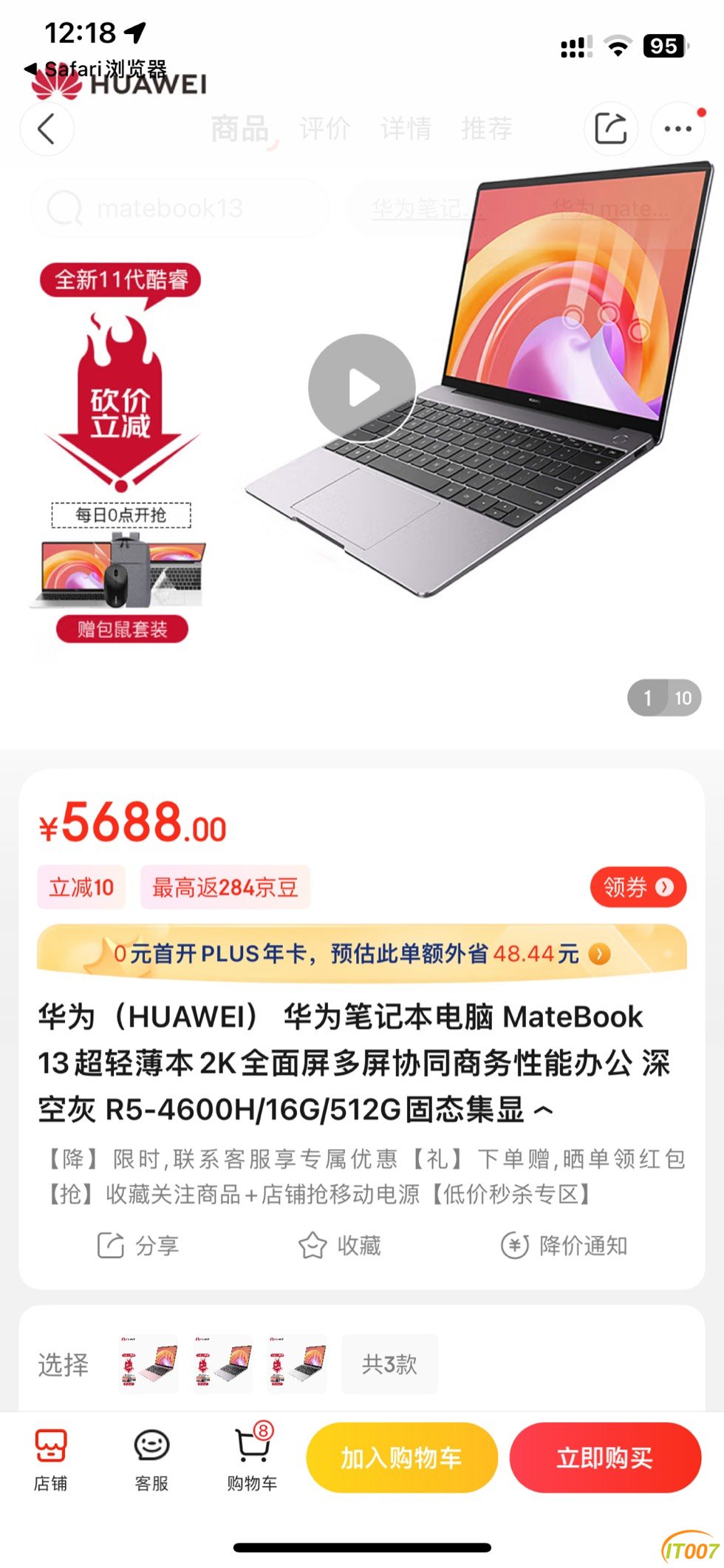Enable 降价通知 price drop alert
The width and height of the screenshot is (724, 1568).
[x=564, y=1246]
